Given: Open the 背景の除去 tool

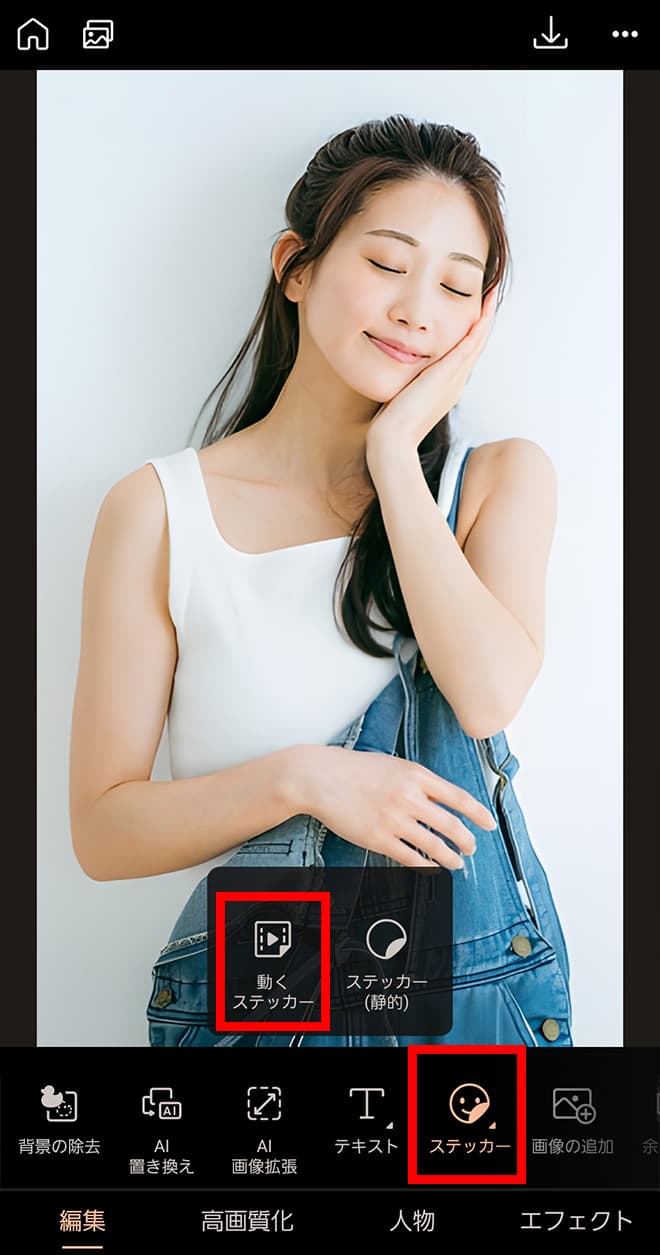Looking at the screenshot, I should (60, 1118).
